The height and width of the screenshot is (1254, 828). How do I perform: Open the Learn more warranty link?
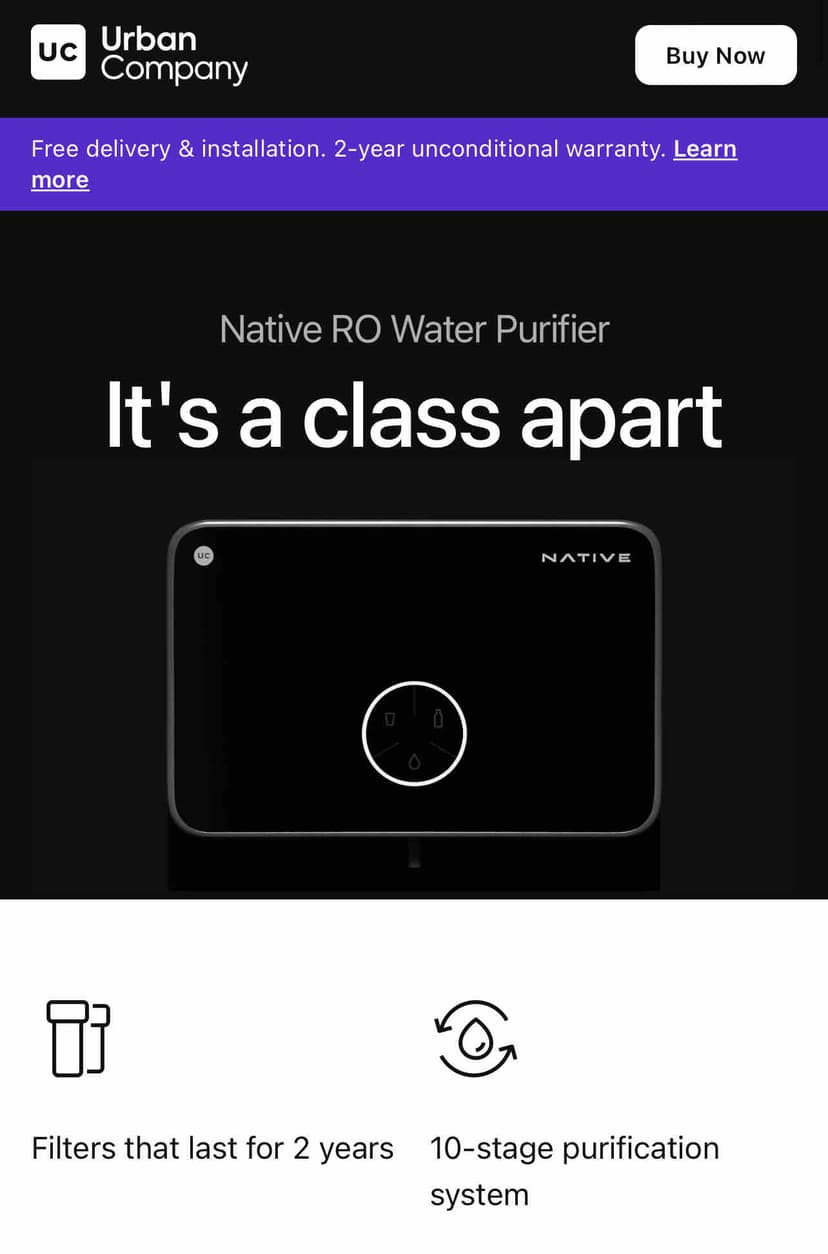pos(704,149)
